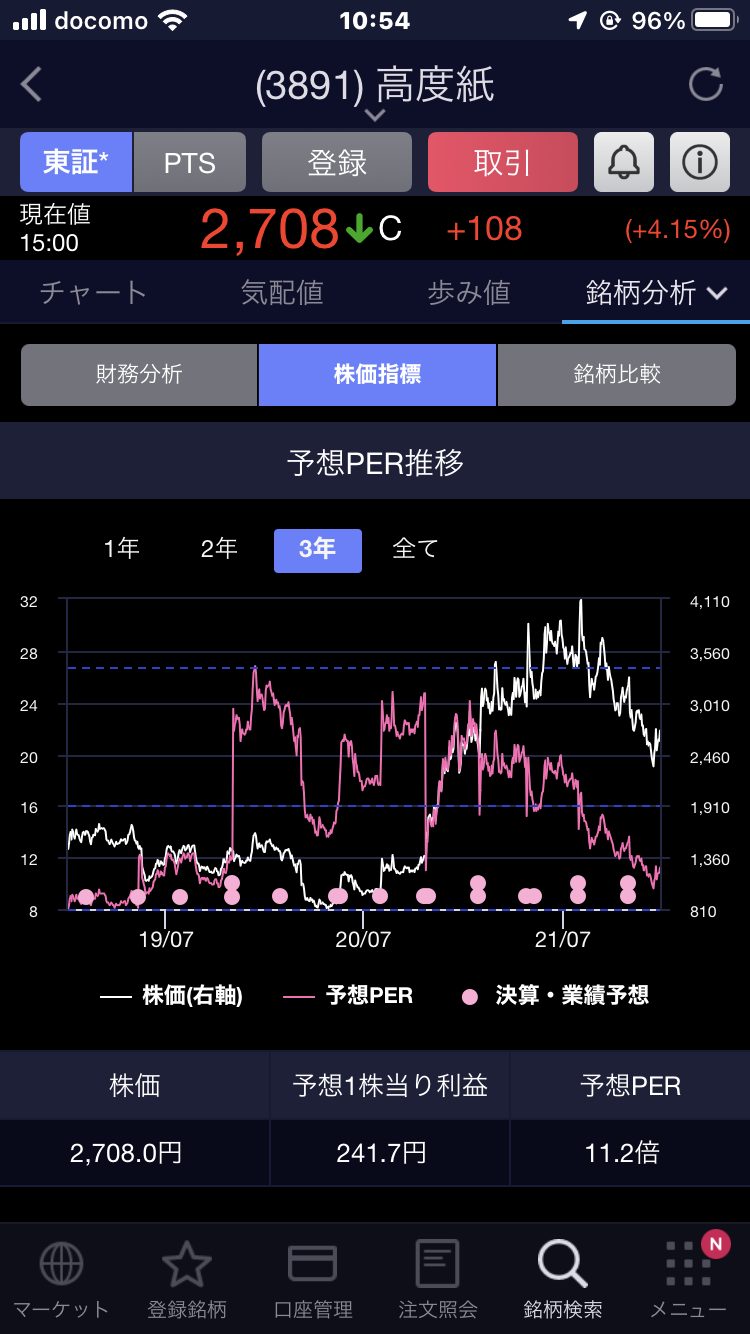Open the メニュー tab

point(688,1279)
